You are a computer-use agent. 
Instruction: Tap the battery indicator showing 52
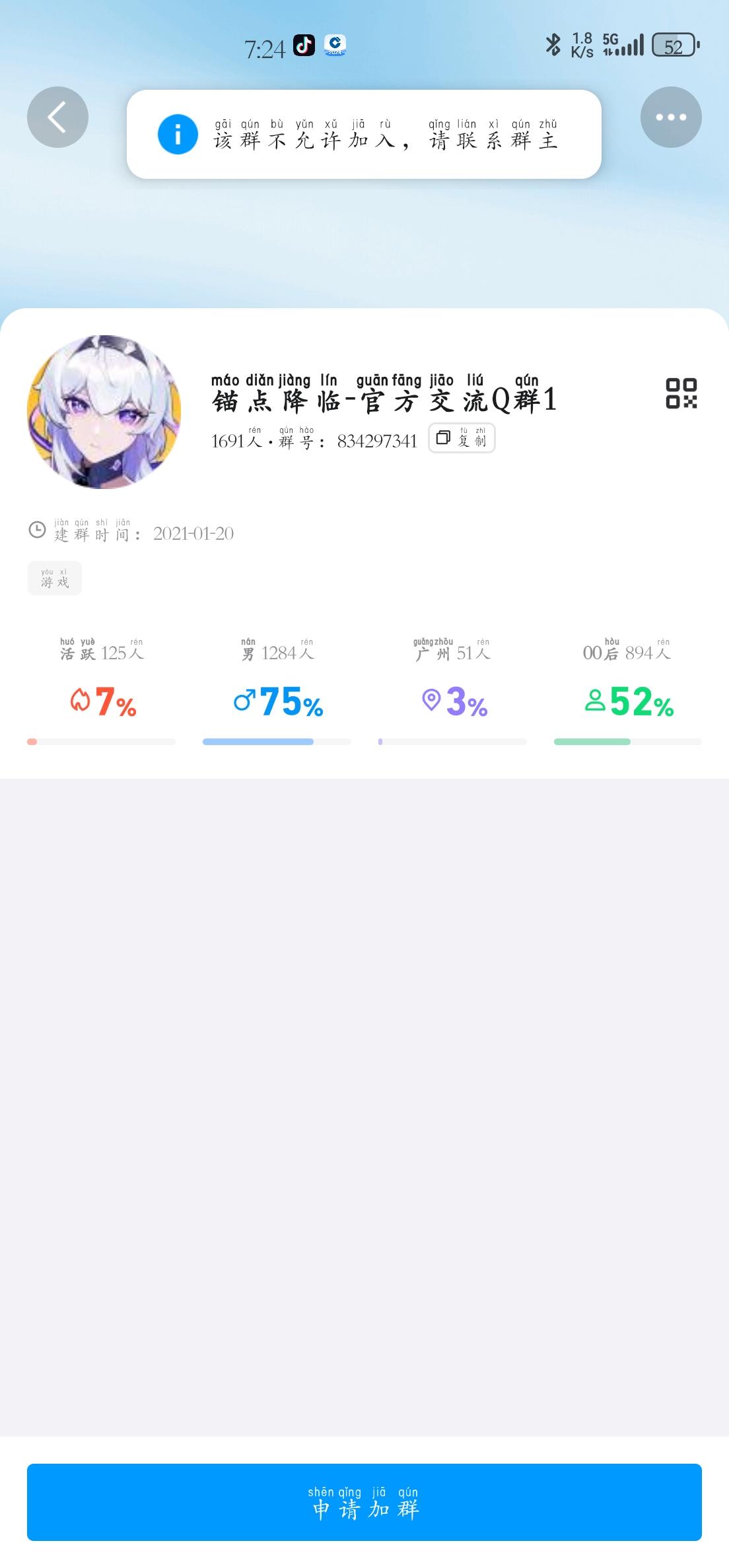(x=673, y=46)
